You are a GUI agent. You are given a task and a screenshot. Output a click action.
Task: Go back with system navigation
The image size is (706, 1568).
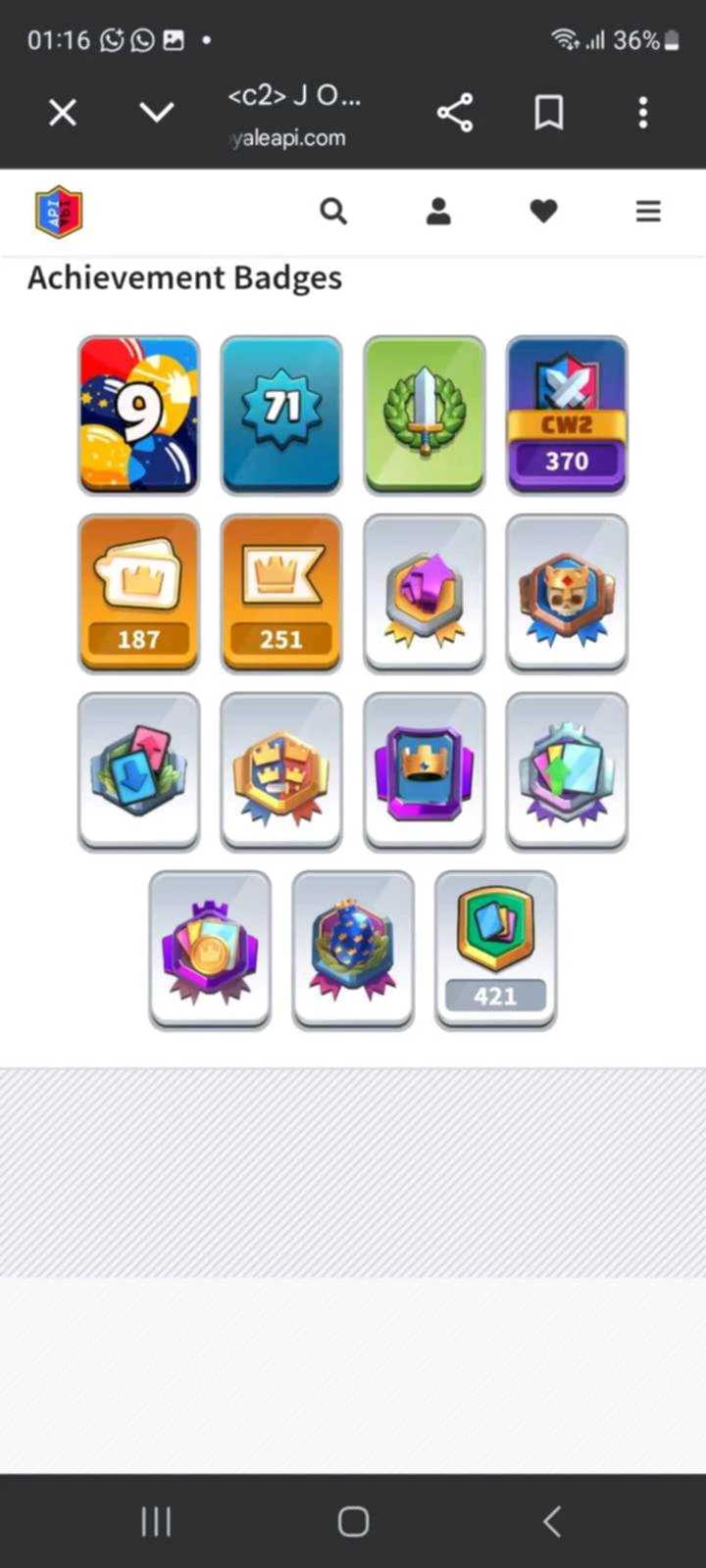(x=552, y=1521)
